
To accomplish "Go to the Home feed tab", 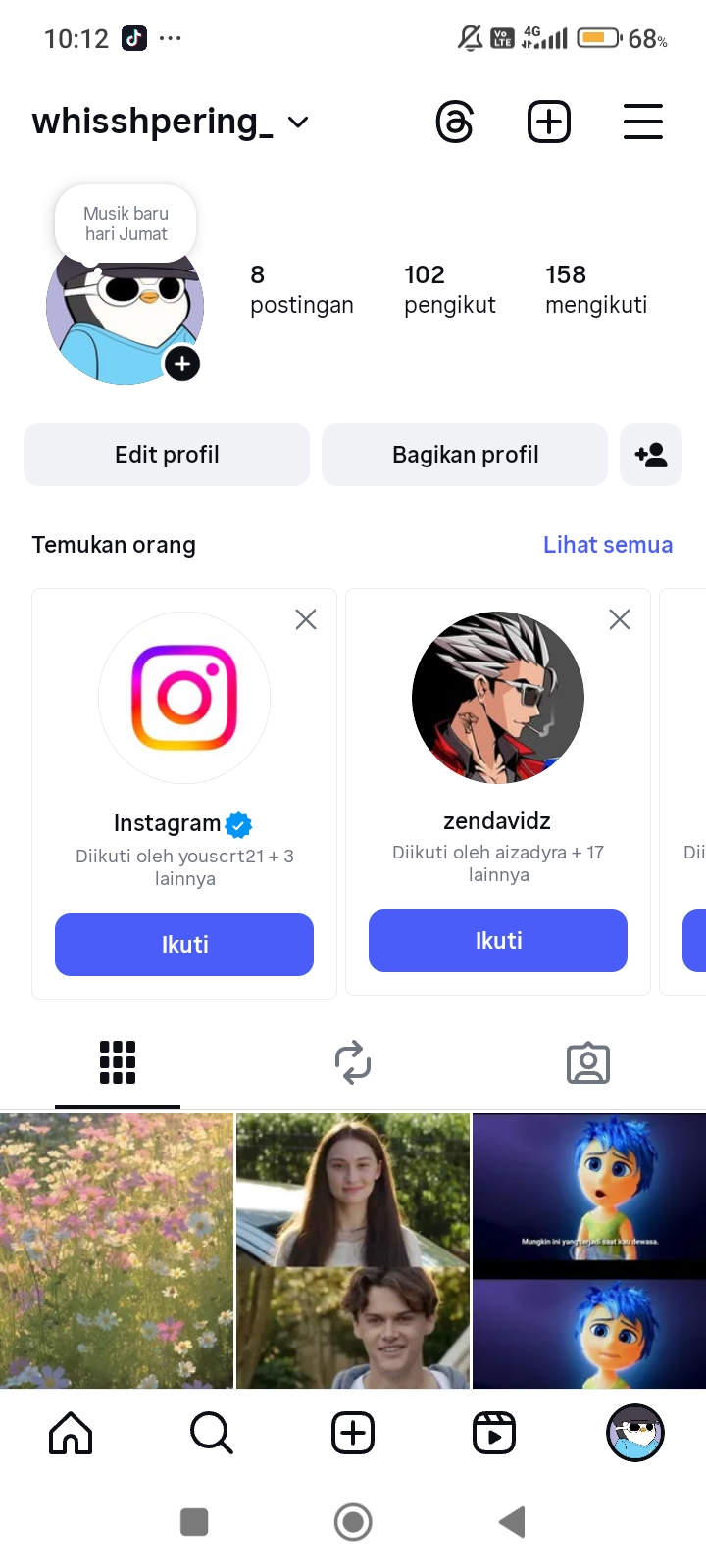I will (x=71, y=1434).
